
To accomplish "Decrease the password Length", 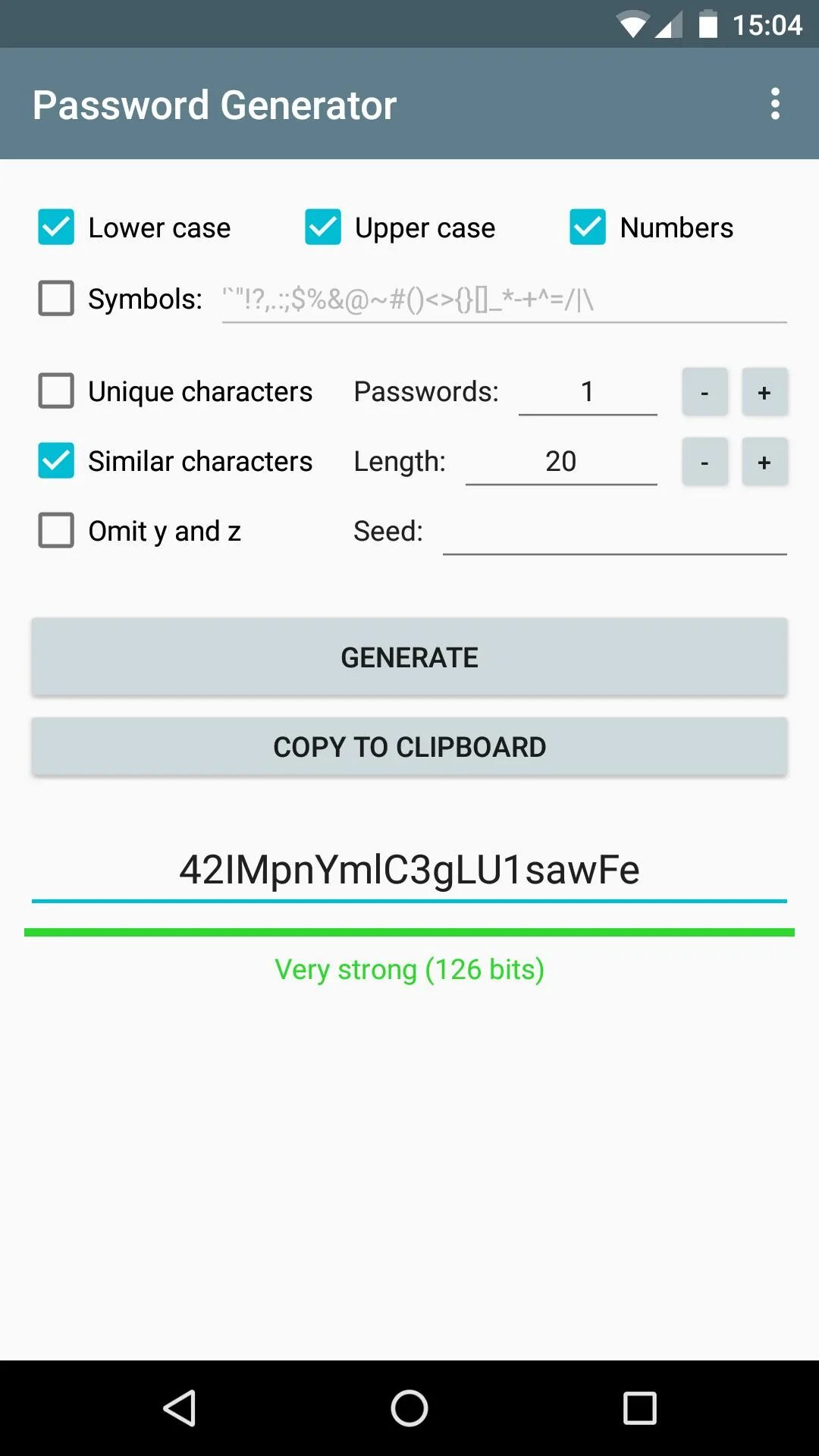I will click(x=704, y=462).
